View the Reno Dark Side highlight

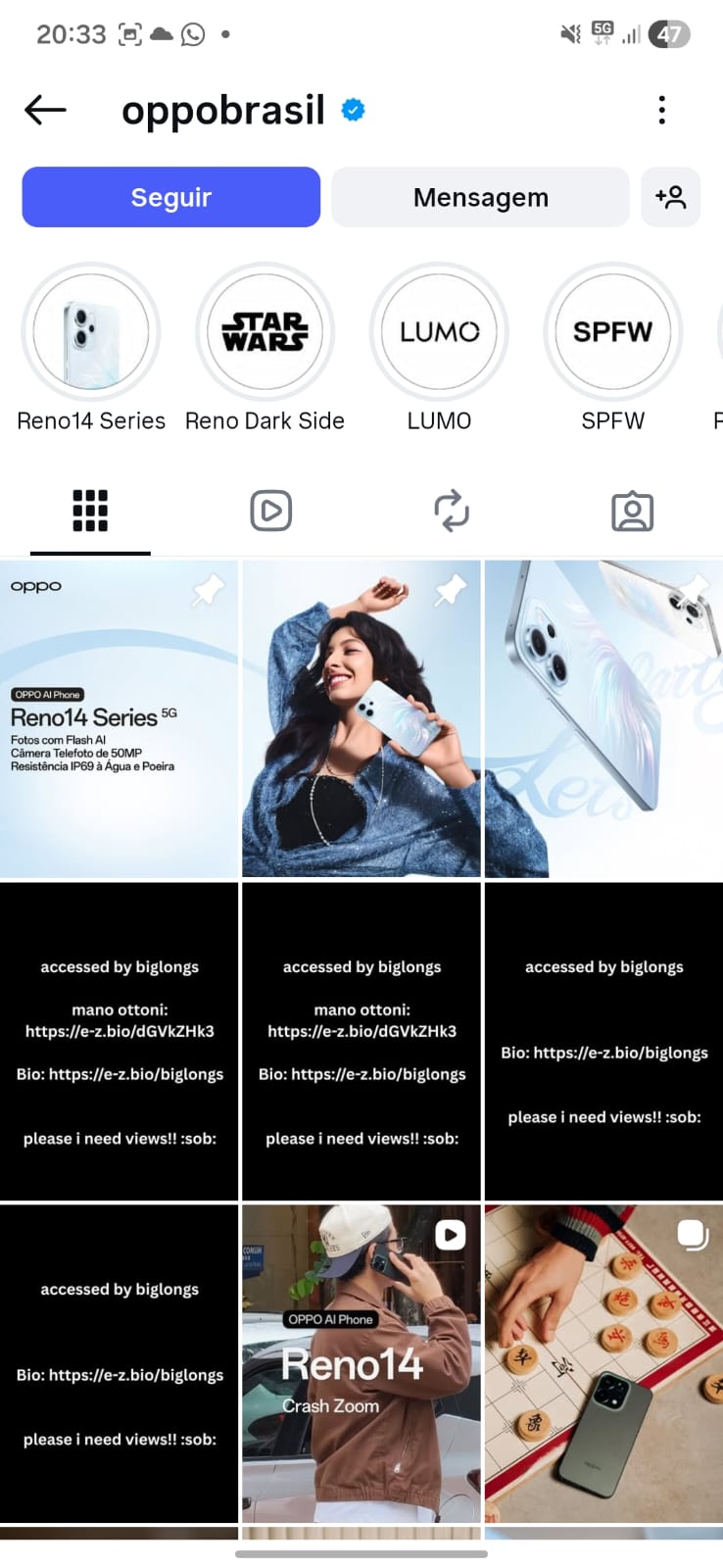click(x=265, y=332)
